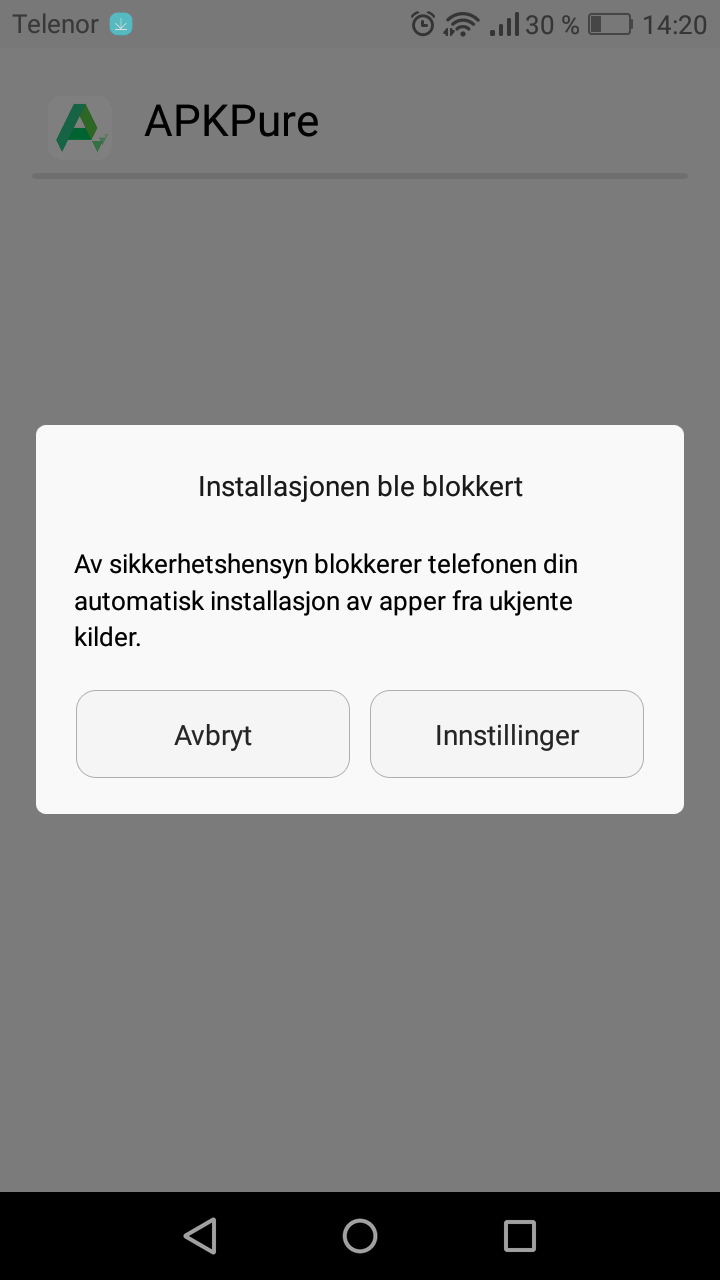The width and height of the screenshot is (720, 1280).
Task: Return to the home screen
Action: 360,1236
